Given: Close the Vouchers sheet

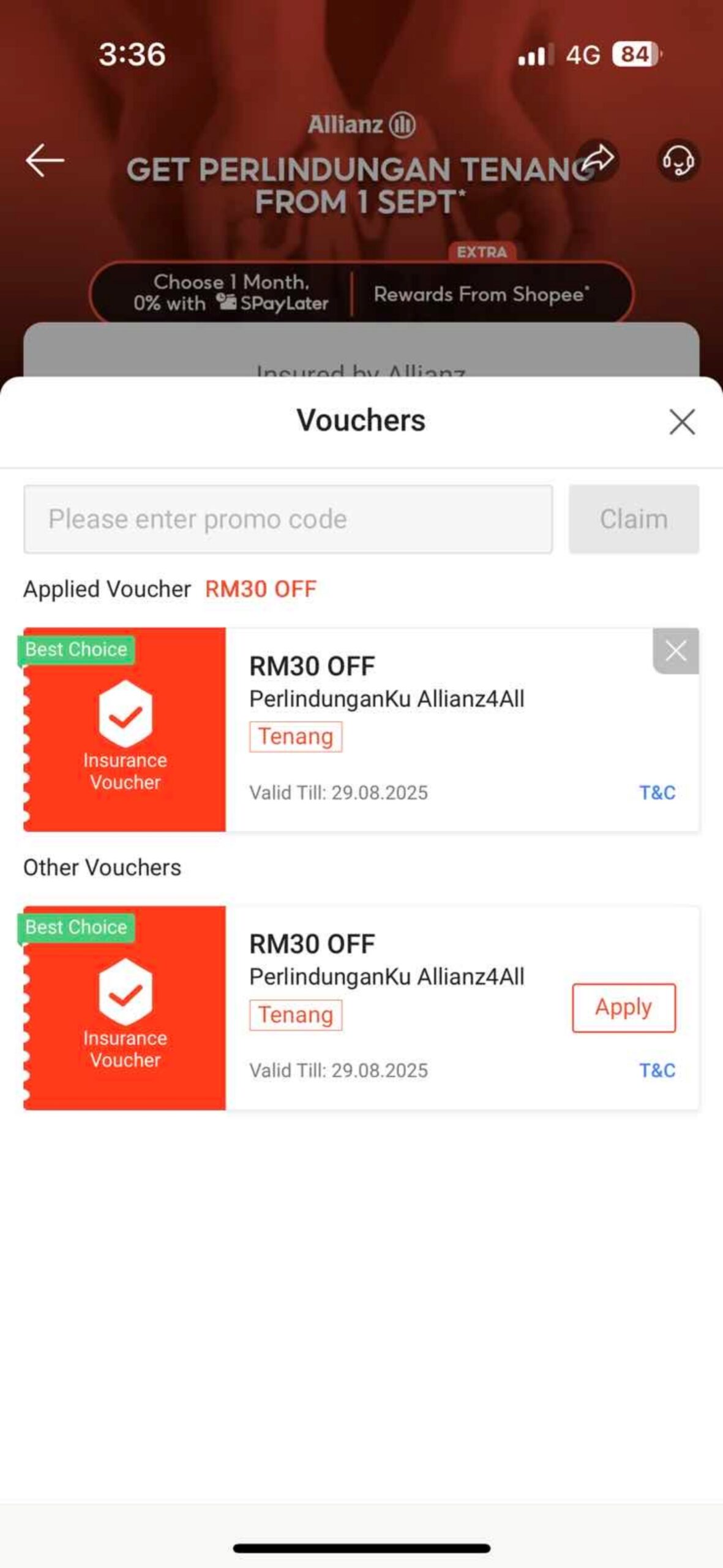Looking at the screenshot, I should point(681,422).
